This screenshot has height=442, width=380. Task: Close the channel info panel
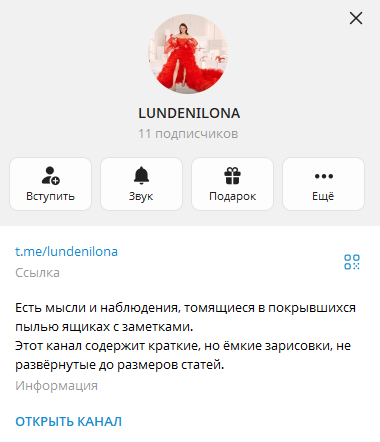[x=356, y=18]
